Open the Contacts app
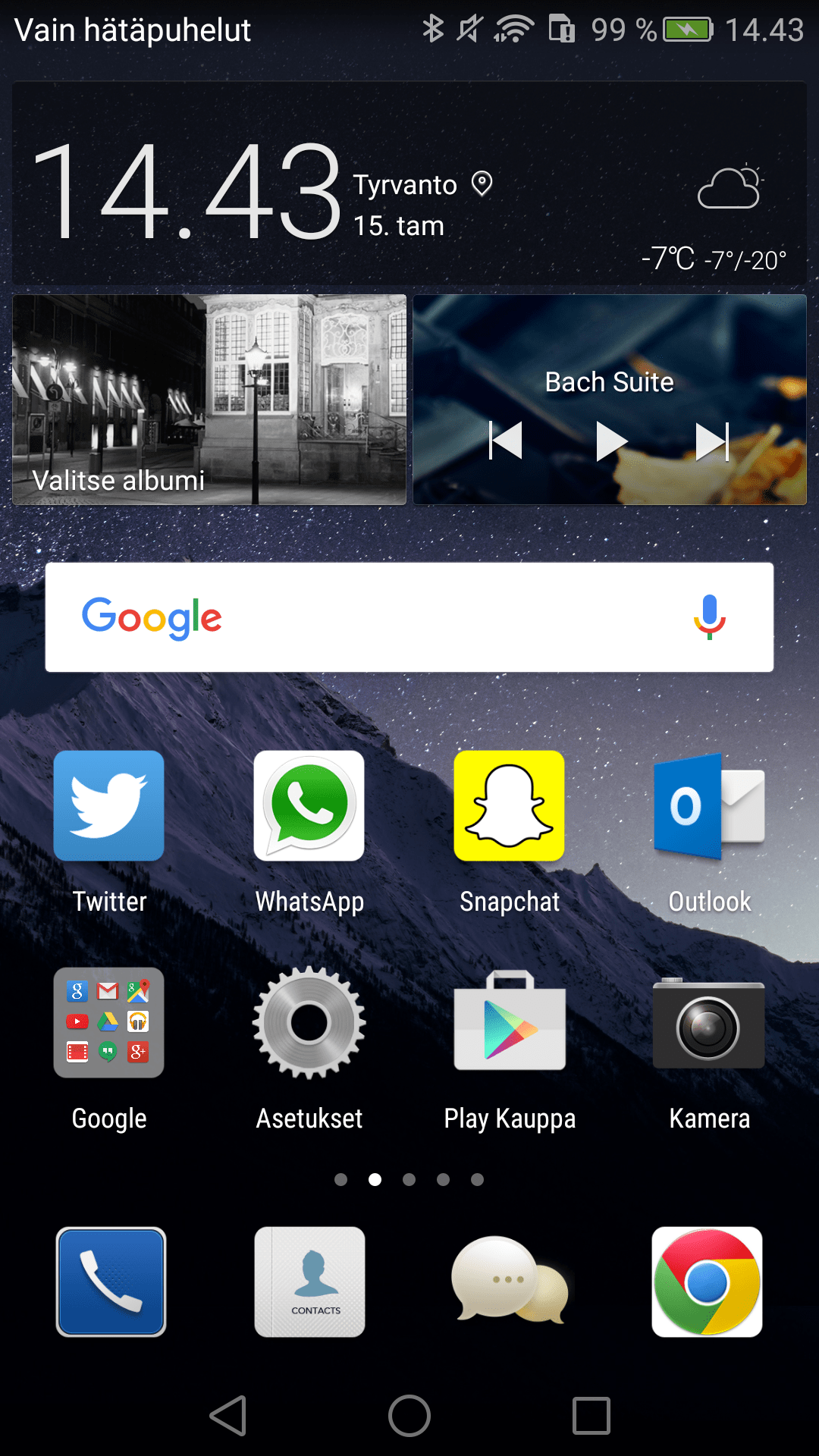 pyautogui.click(x=309, y=1282)
